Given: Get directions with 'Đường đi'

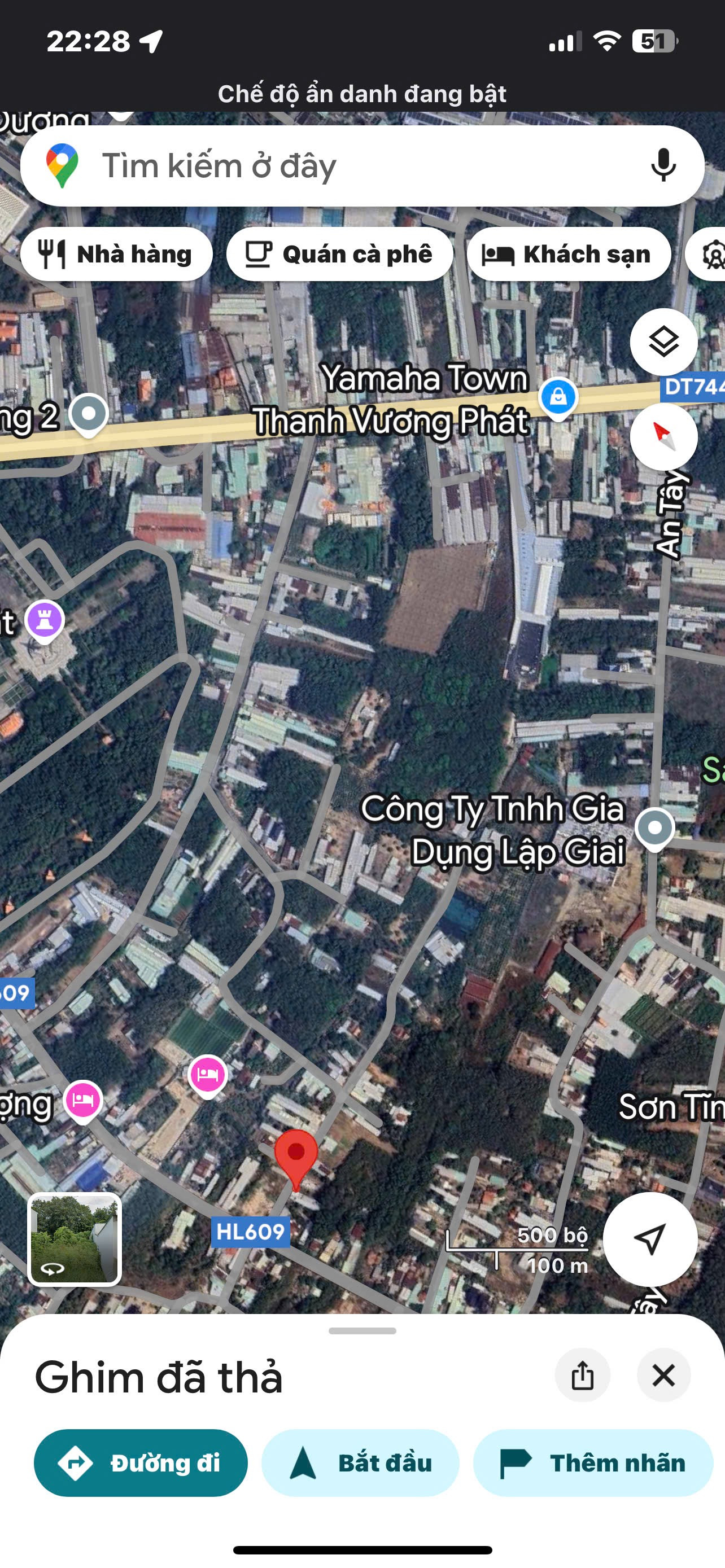Looking at the screenshot, I should point(141,1462).
